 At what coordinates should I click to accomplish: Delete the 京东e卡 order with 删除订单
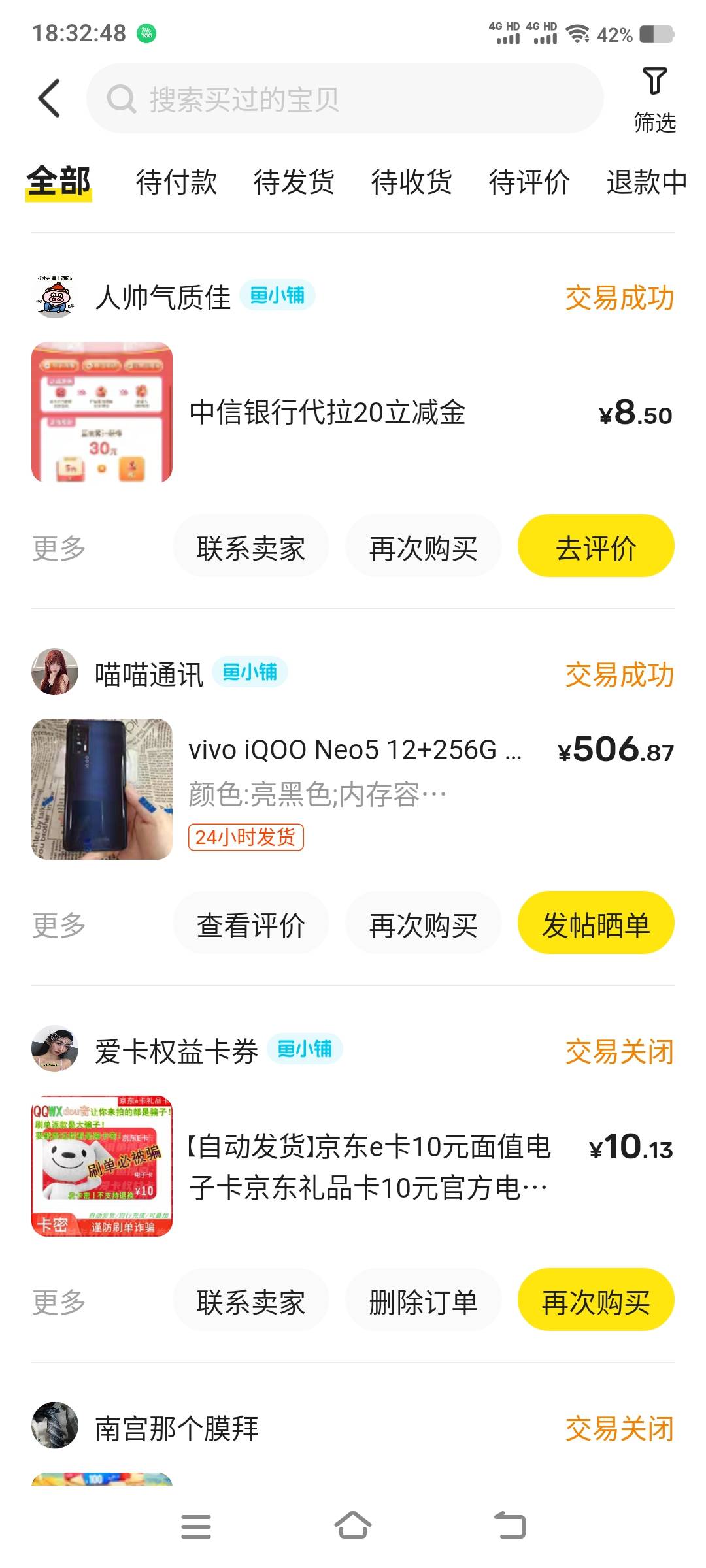424,1300
